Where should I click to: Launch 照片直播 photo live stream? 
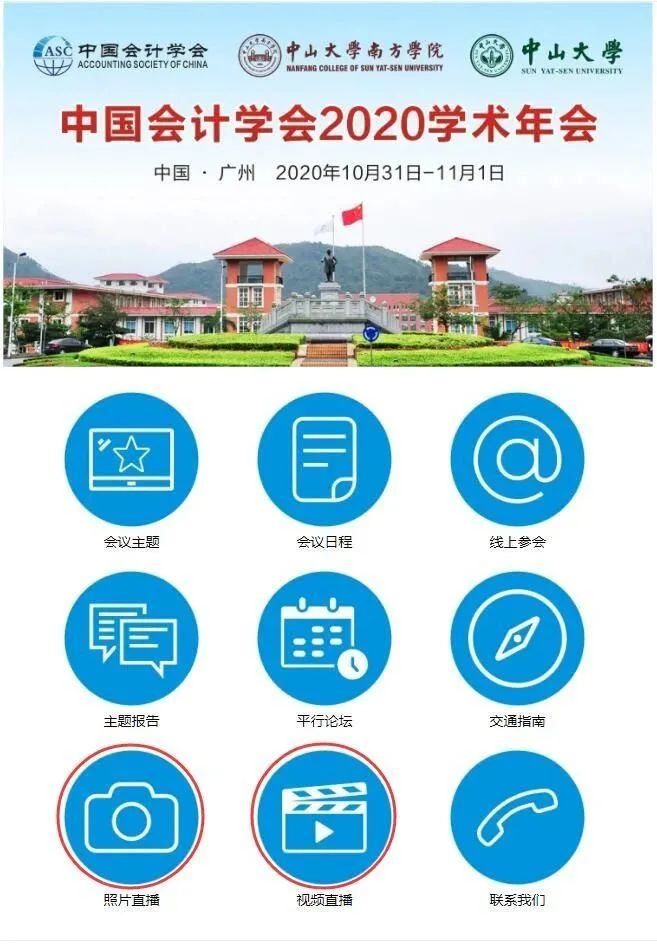[x=131, y=817]
